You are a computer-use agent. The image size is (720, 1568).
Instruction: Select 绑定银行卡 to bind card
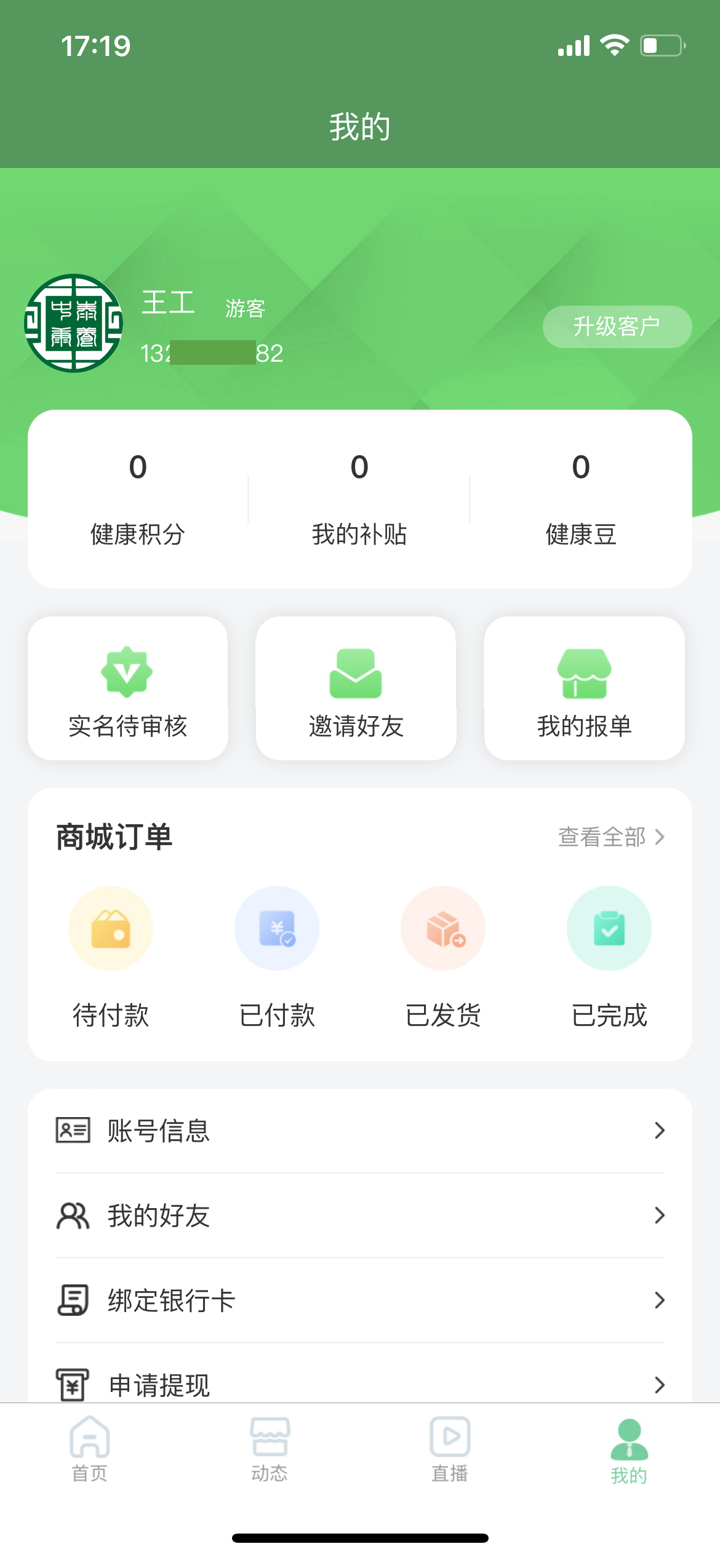(360, 1300)
